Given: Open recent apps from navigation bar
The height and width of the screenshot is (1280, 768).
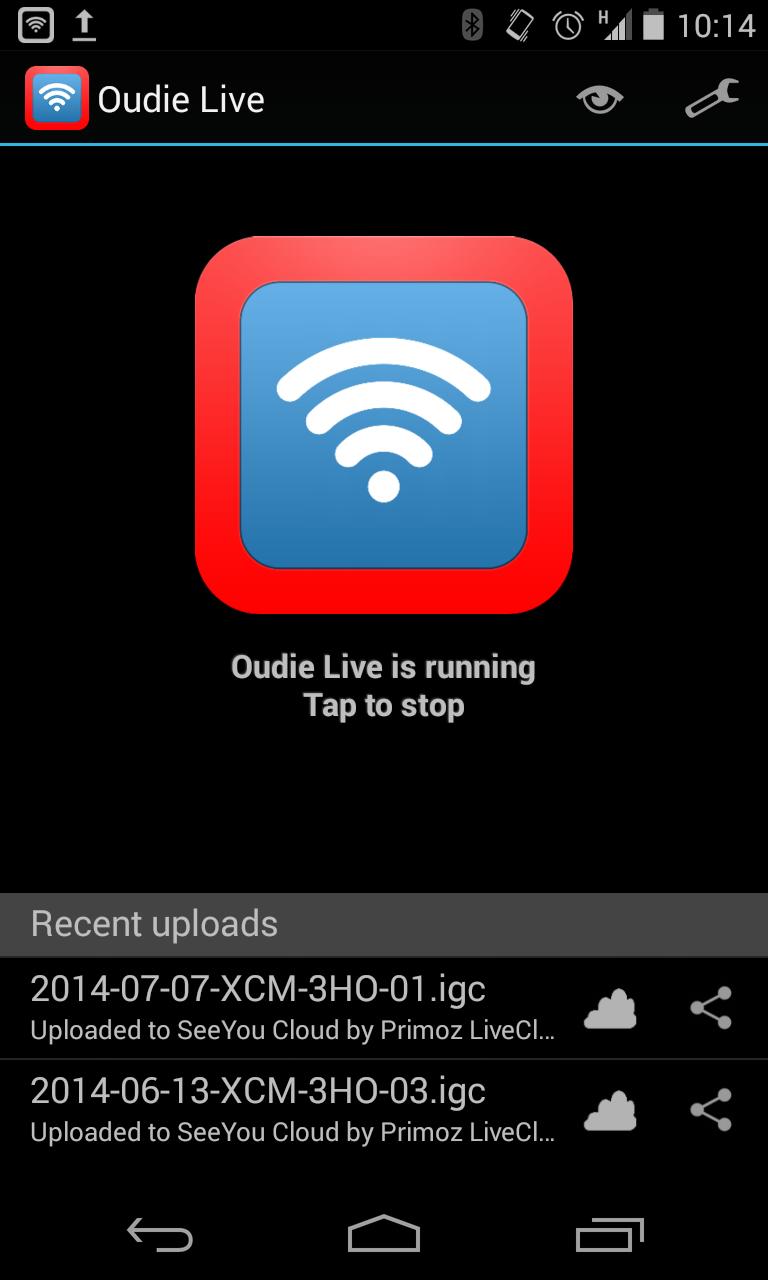Looking at the screenshot, I should pyautogui.click(x=610, y=1235).
